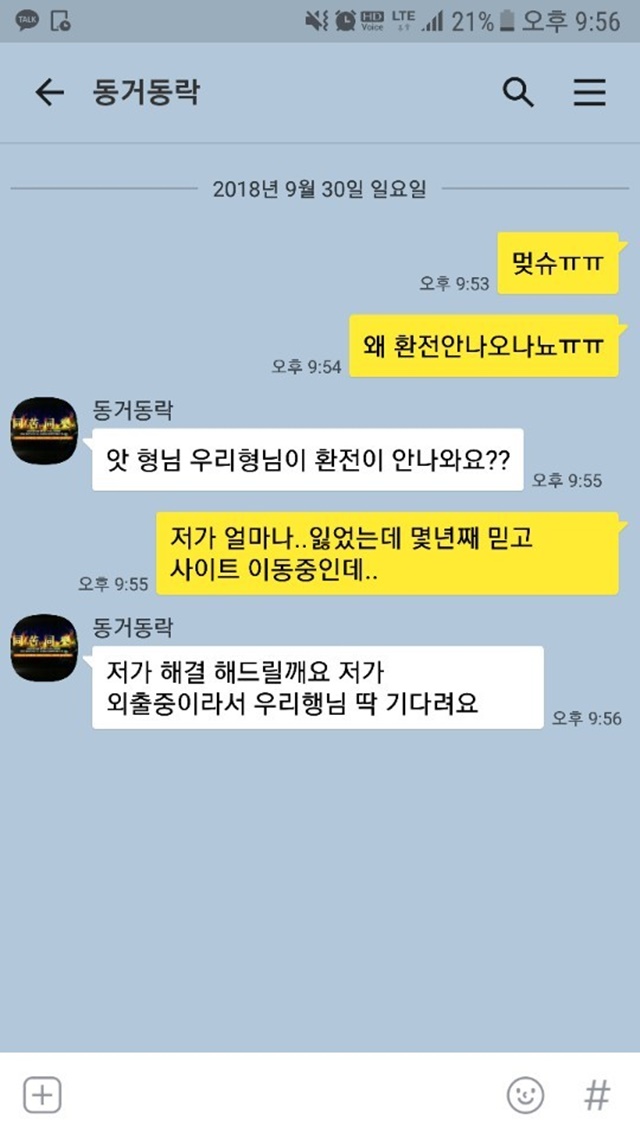The image size is (640, 1138).
Task: Open the plus attachment button
Action: [42, 1094]
